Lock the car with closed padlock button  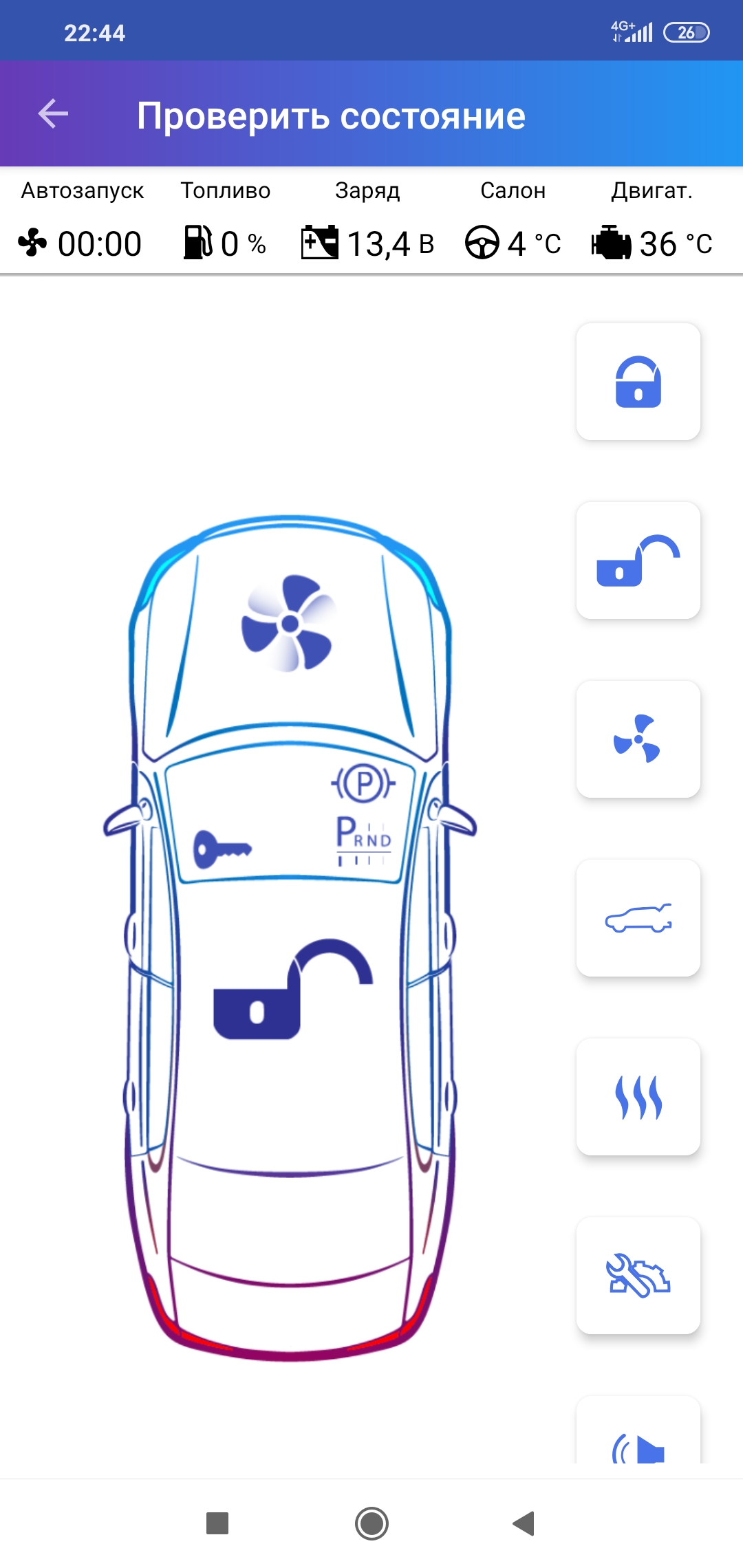click(x=638, y=382)
